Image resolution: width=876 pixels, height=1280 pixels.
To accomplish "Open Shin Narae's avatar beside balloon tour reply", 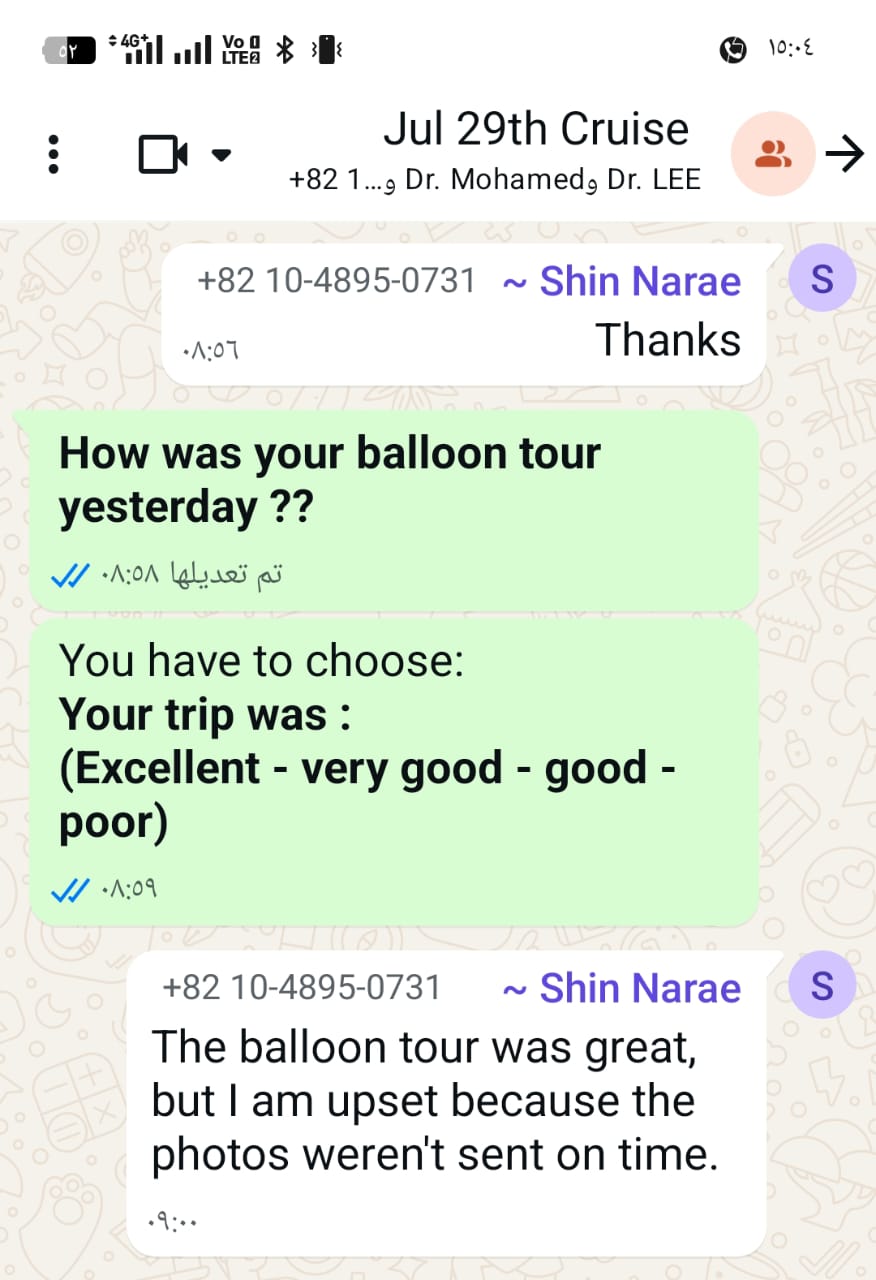I will click(x=821, y=986).
